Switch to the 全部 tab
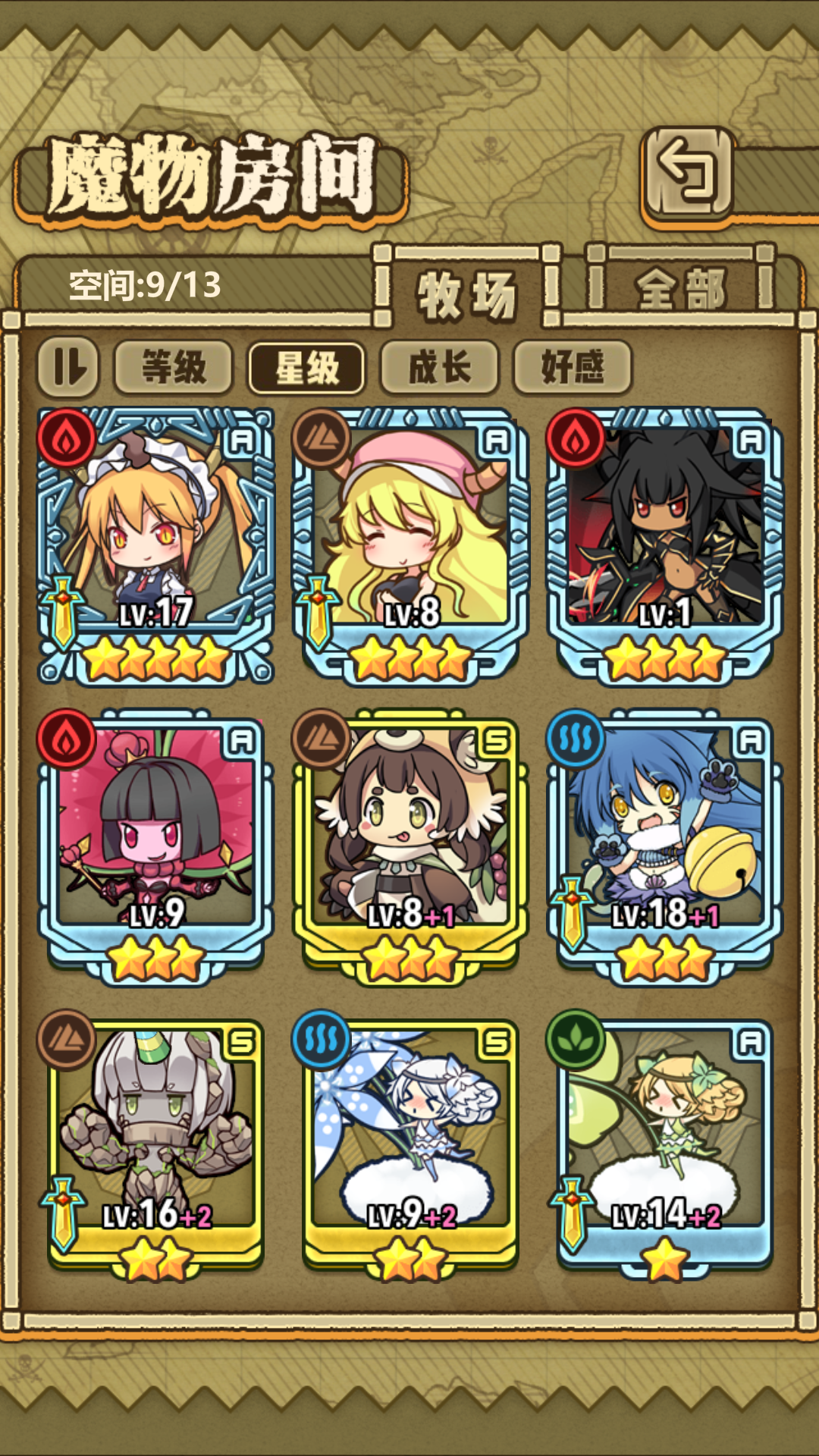 [680, 290]
